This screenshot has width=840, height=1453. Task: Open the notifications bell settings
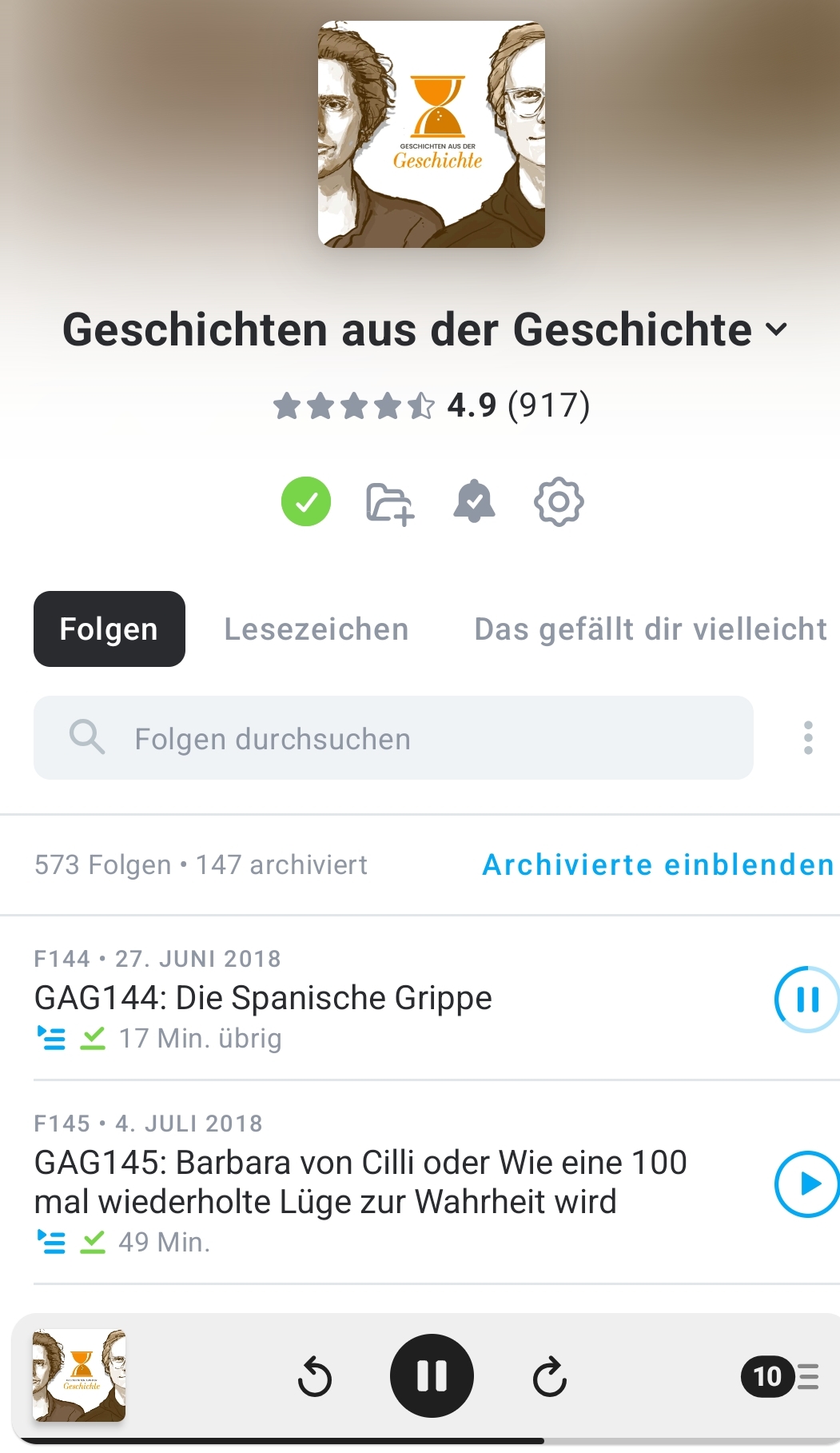[x=474, y=501]
